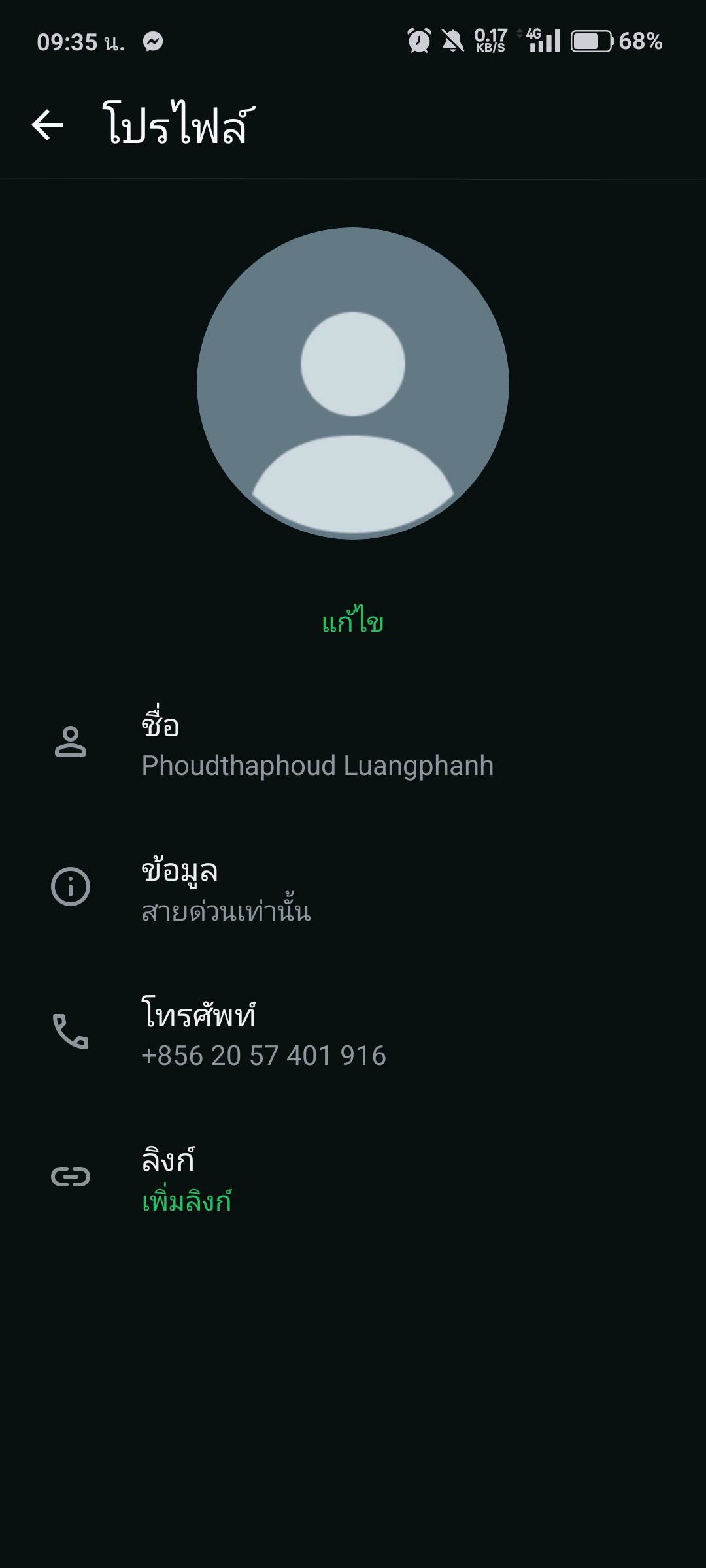Open the profile photo avatar
The height and width of the screenshot is (1568, 706).
pos(353,384)
